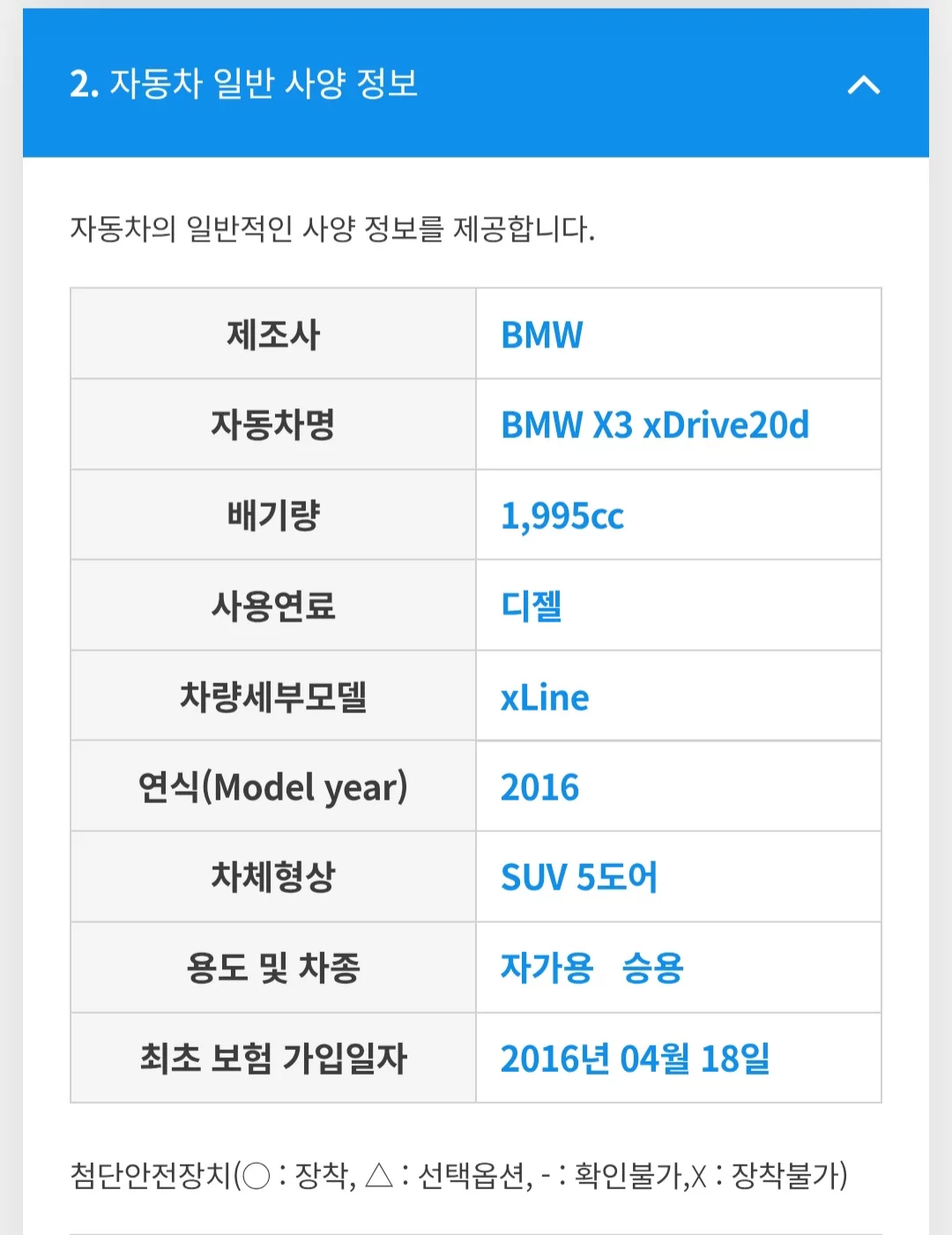Collapse the 자동차 일반 사양 정보 section
This screenshot has height=1235, width=952.
(x=863, y=86)
